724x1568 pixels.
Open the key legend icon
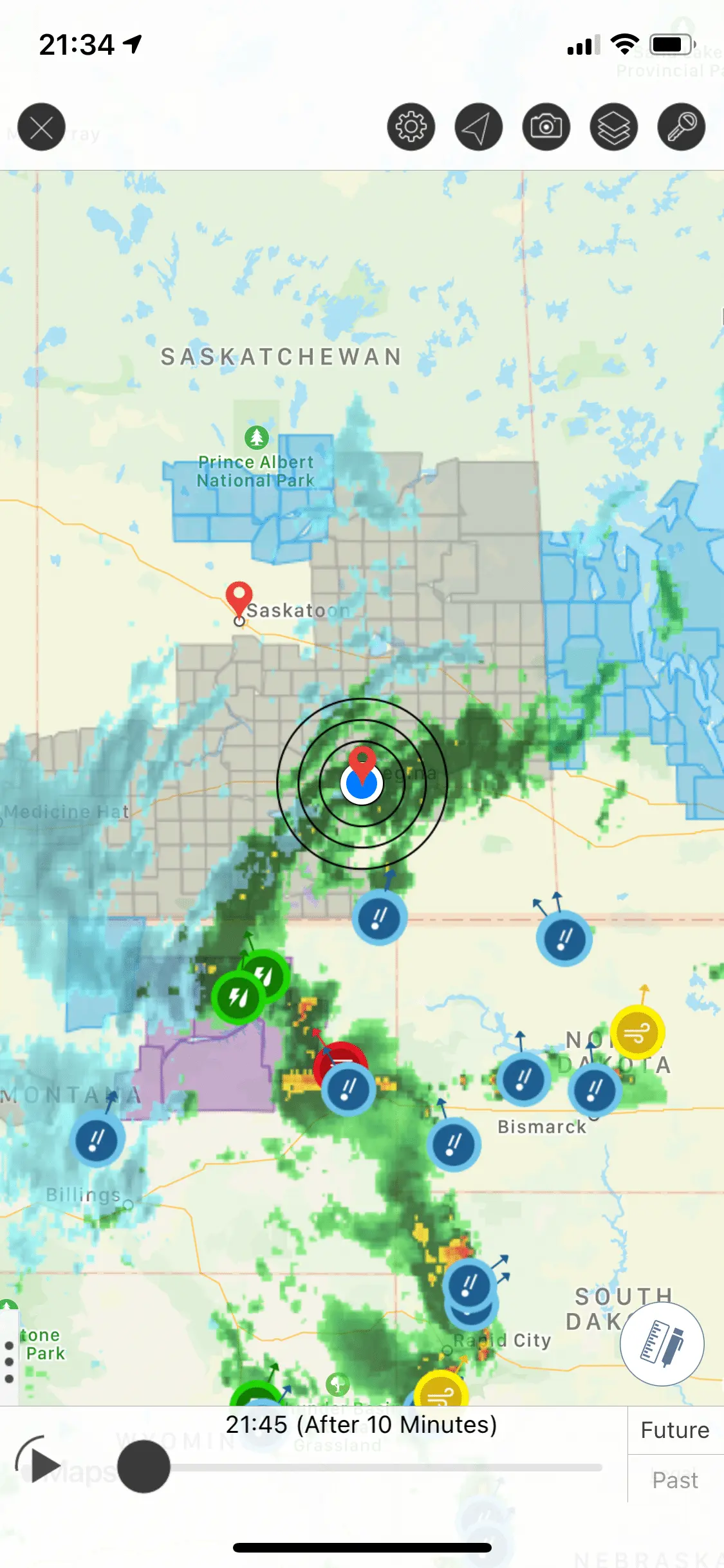tap(681, 127)
